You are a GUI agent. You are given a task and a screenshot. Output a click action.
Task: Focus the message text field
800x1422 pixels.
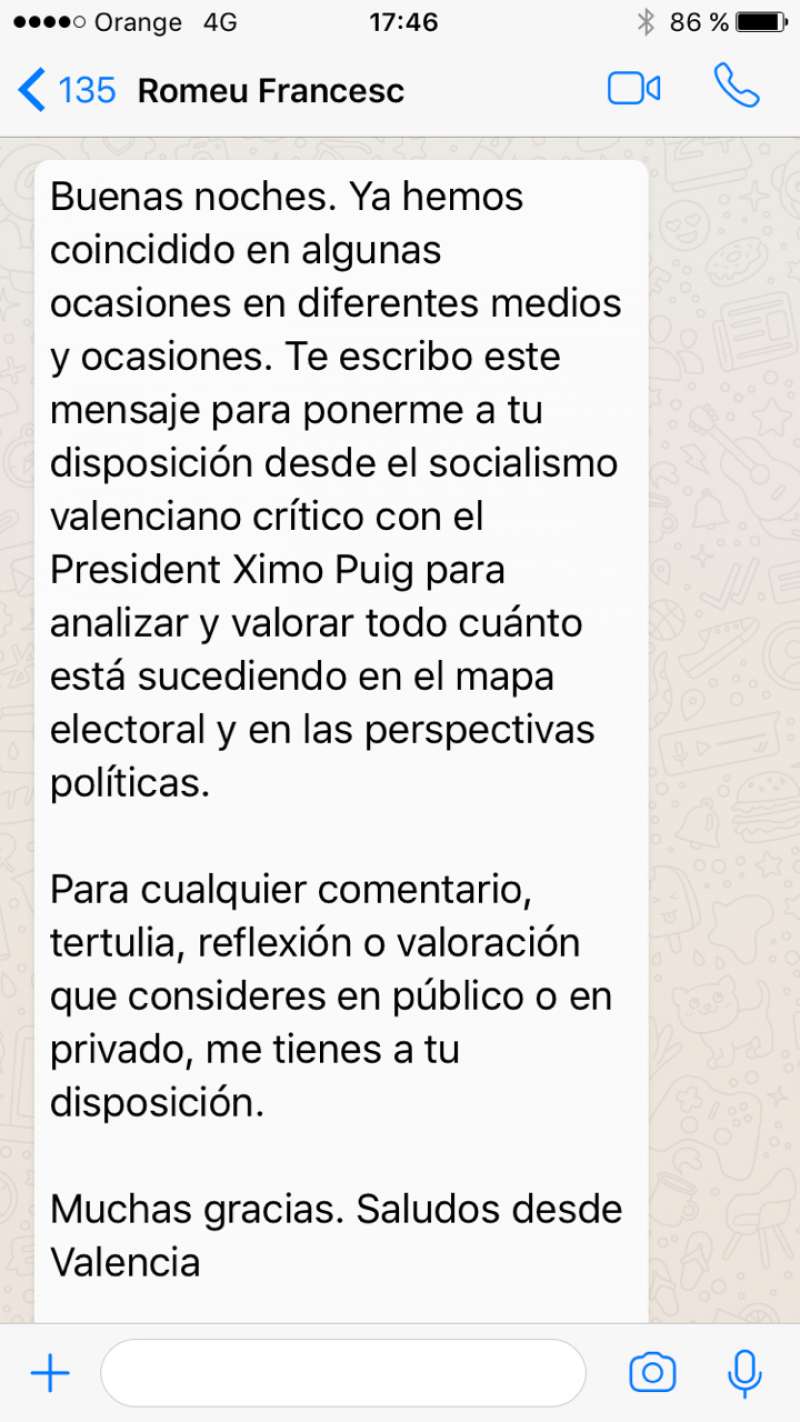343,1374
